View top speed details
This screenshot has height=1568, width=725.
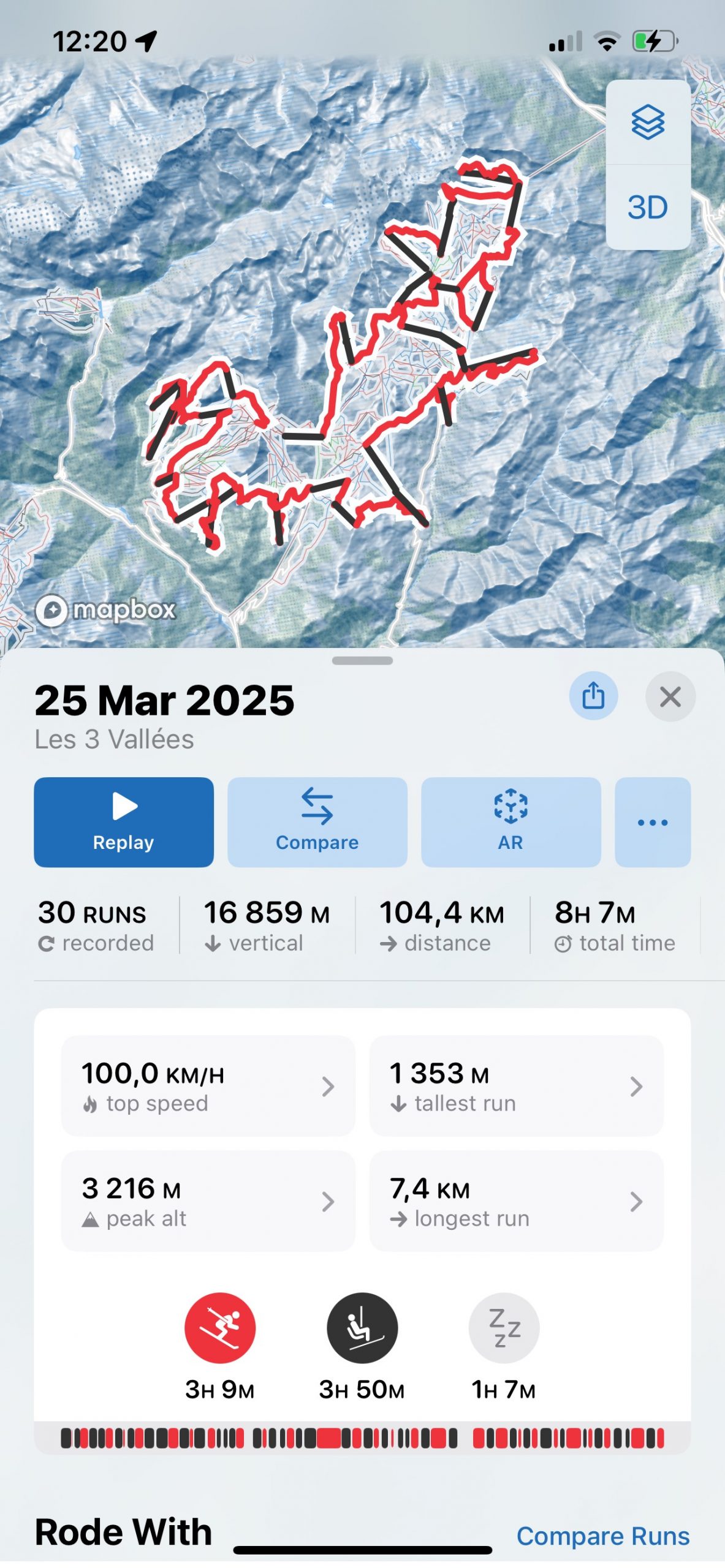(208, 1086)
